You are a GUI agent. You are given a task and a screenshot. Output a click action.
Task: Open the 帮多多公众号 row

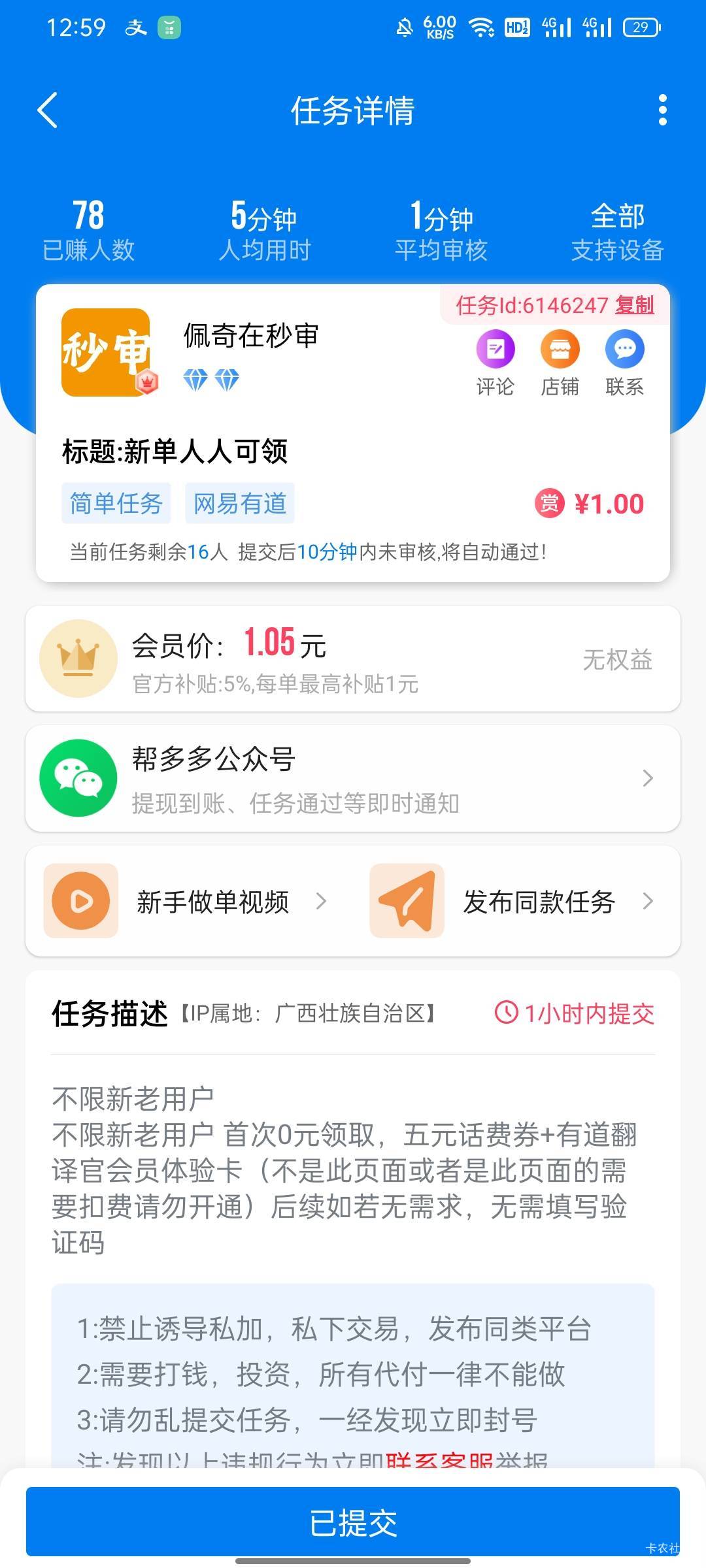[353, 778]
